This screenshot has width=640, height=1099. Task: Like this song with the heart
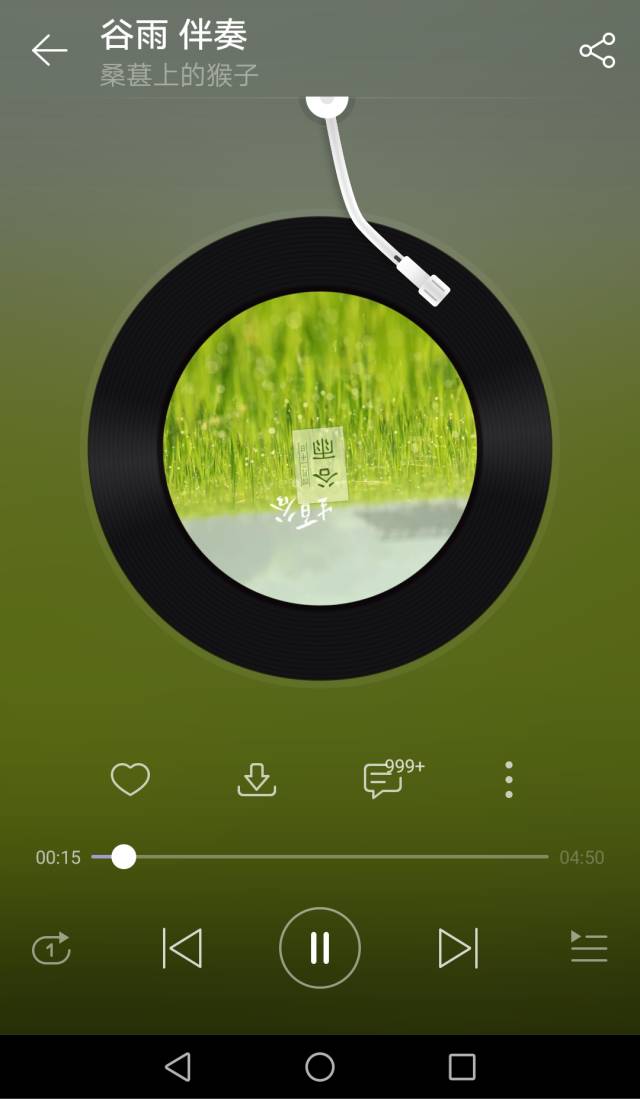(130, 779)
